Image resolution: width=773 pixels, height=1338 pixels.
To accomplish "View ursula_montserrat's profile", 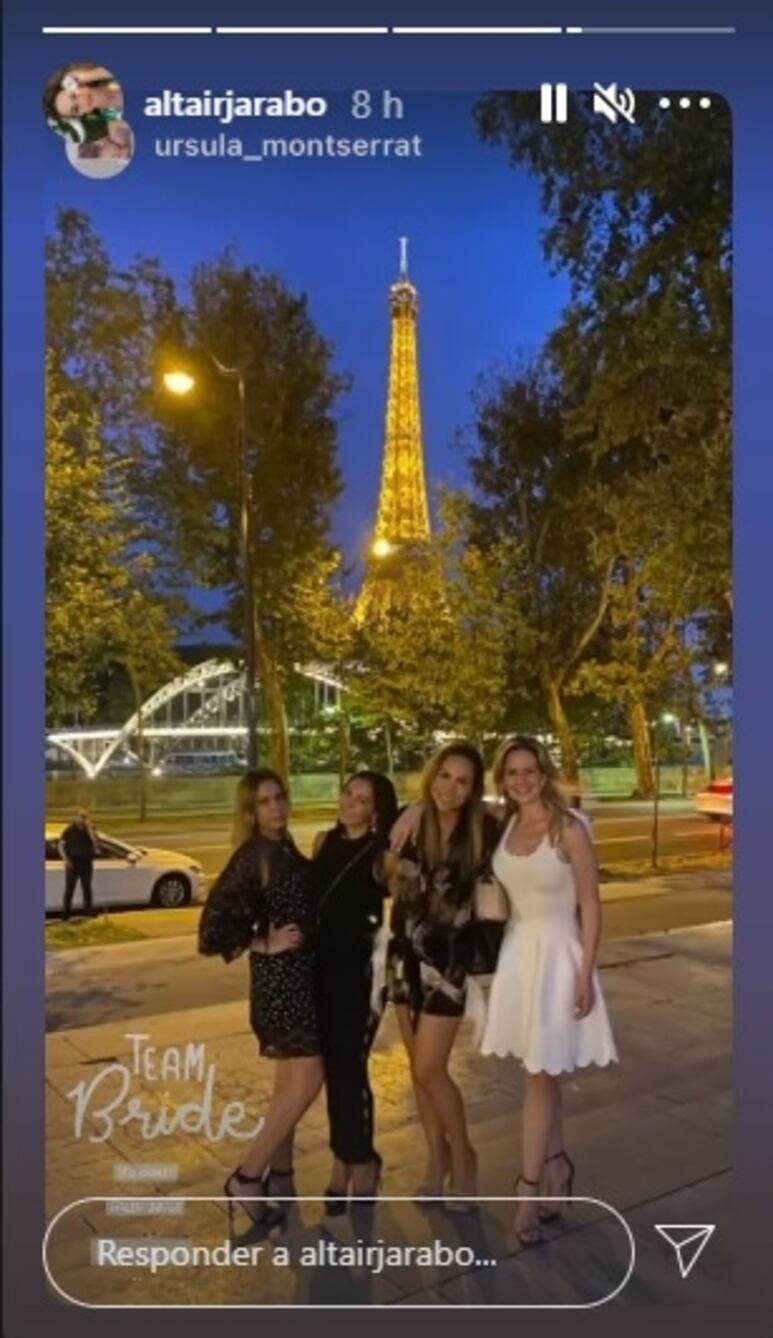I will pyautogui.click(x=287, y=146).
